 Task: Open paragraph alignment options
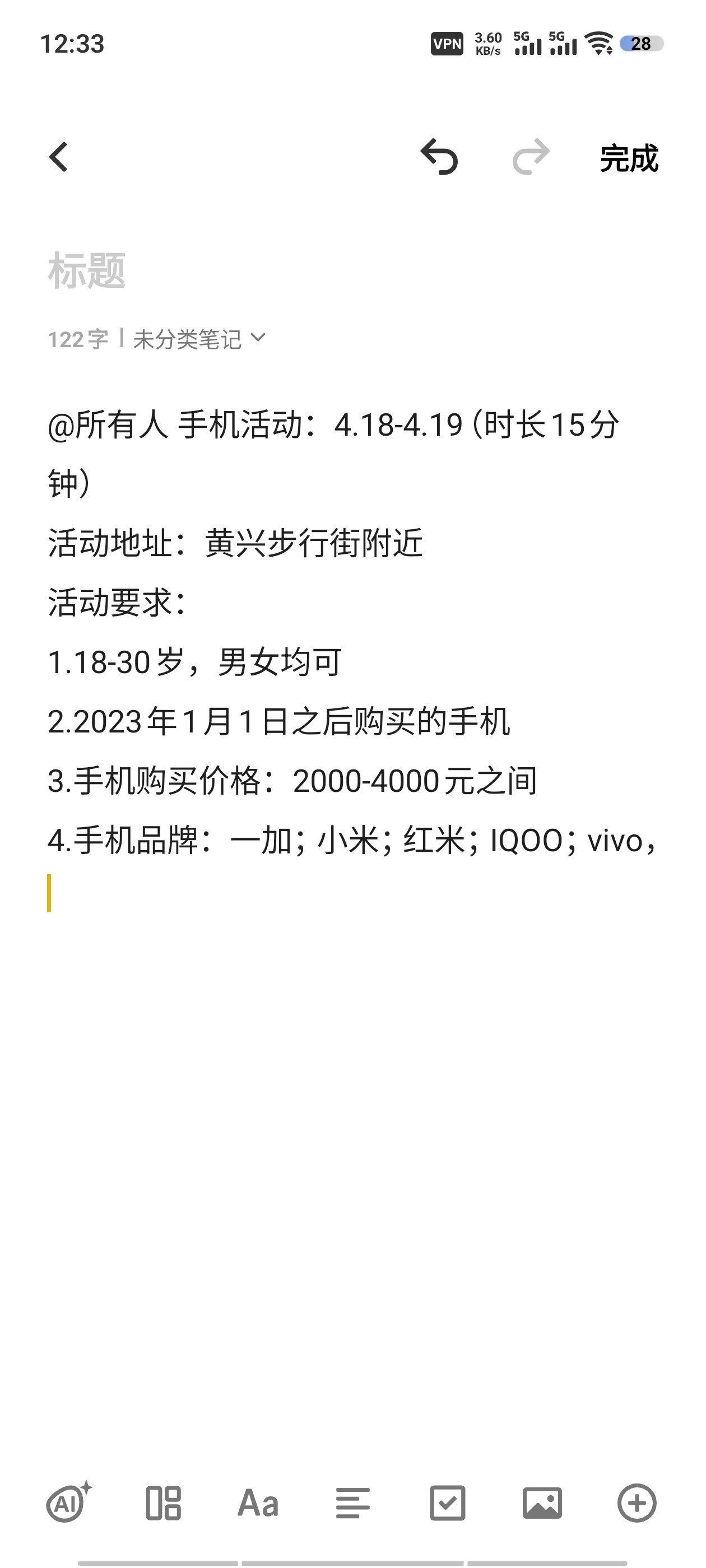352,1503
